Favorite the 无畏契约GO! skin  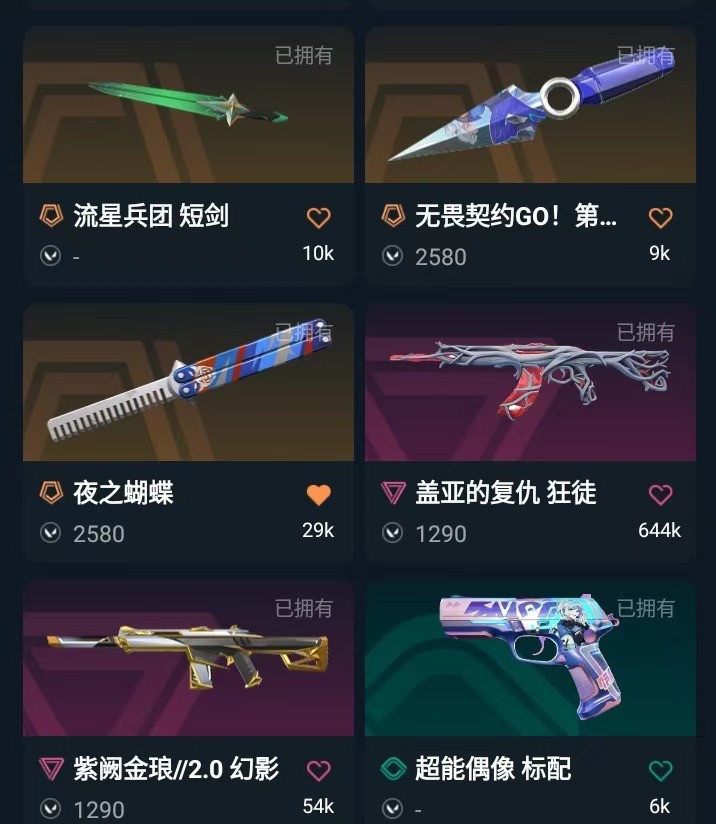point(660,217)
